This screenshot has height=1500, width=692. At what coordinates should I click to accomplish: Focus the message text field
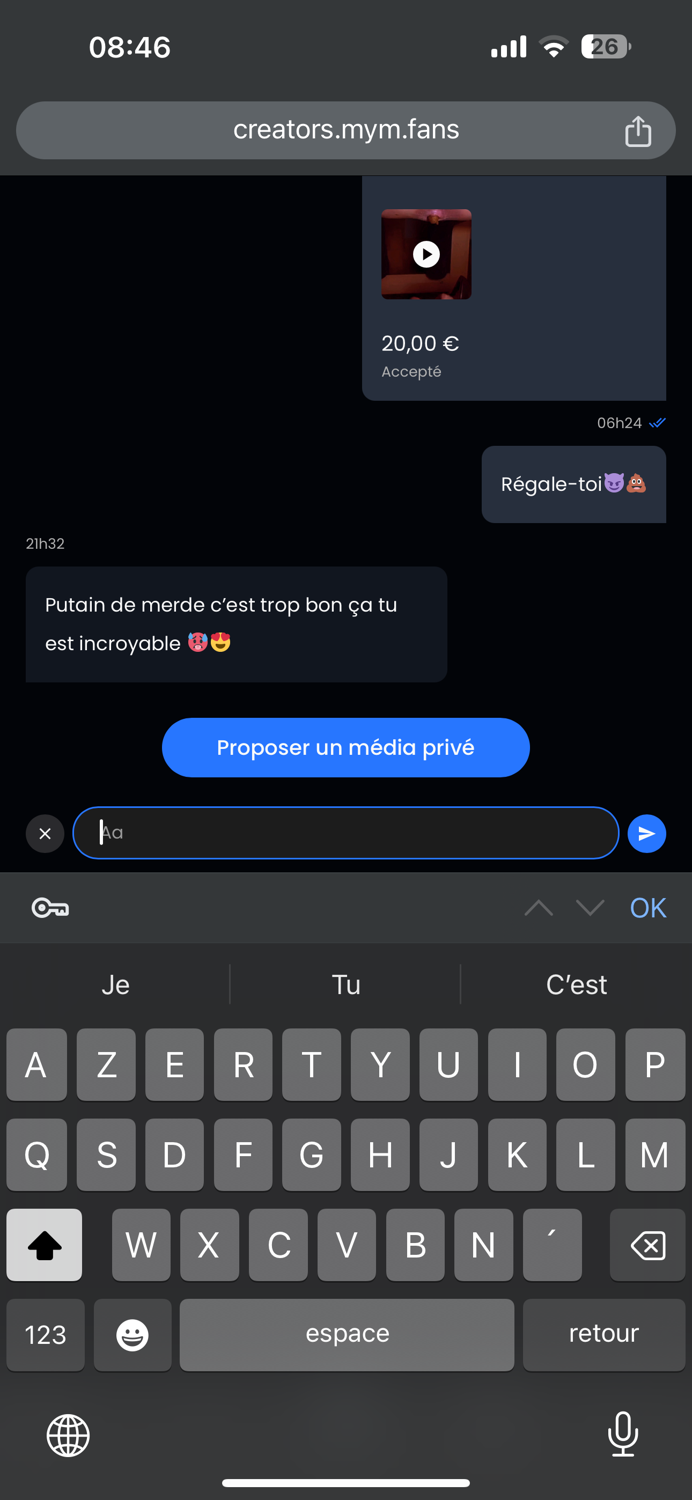tap(345, 833)
